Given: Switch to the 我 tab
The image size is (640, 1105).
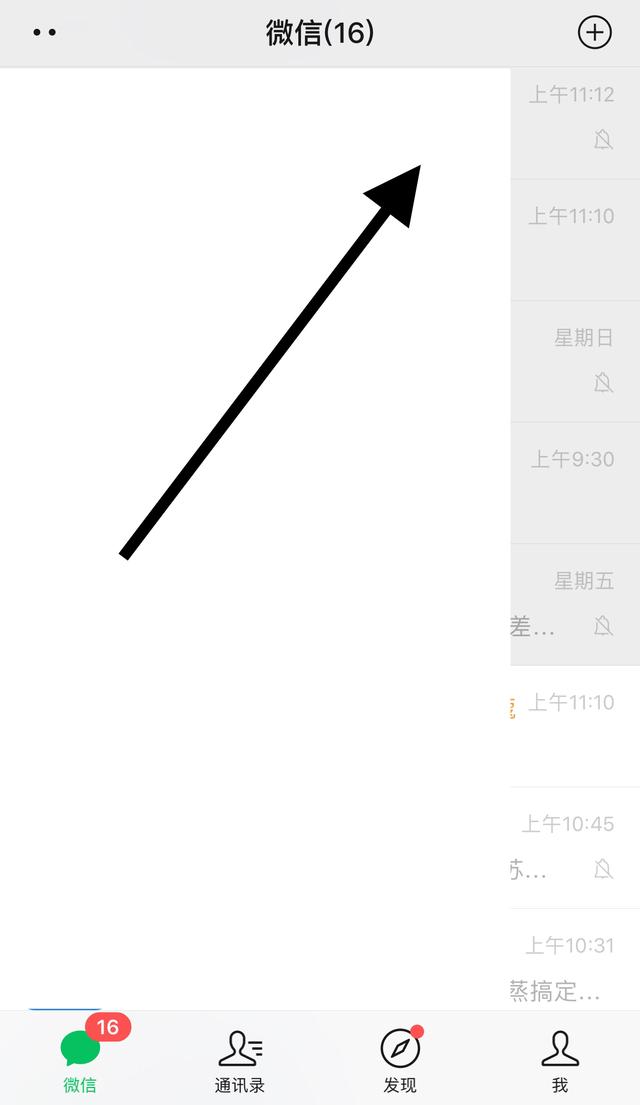Looking at the screenshot, I should [x=560, y=1060].
